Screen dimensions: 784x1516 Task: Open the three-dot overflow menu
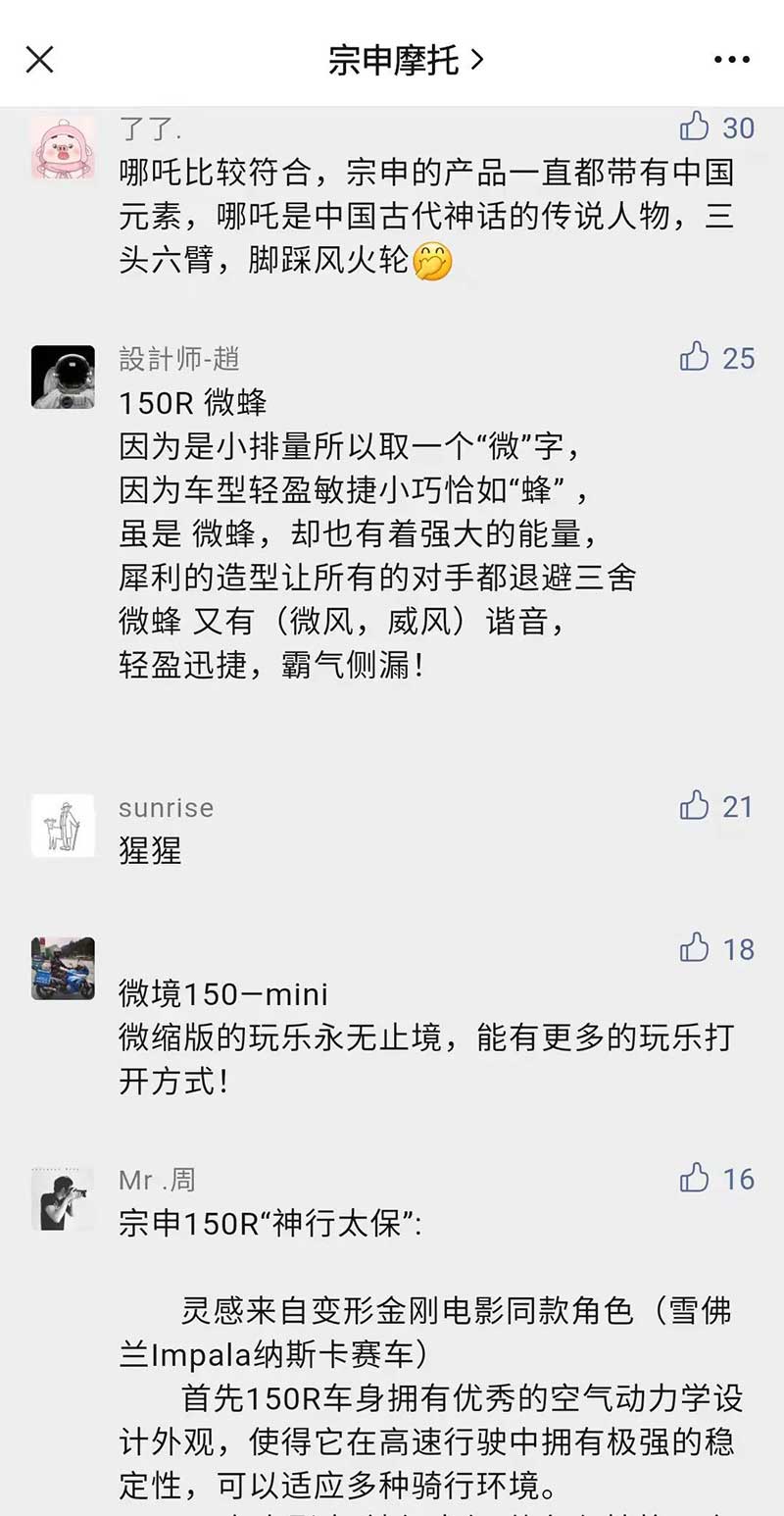click(732, 60)
